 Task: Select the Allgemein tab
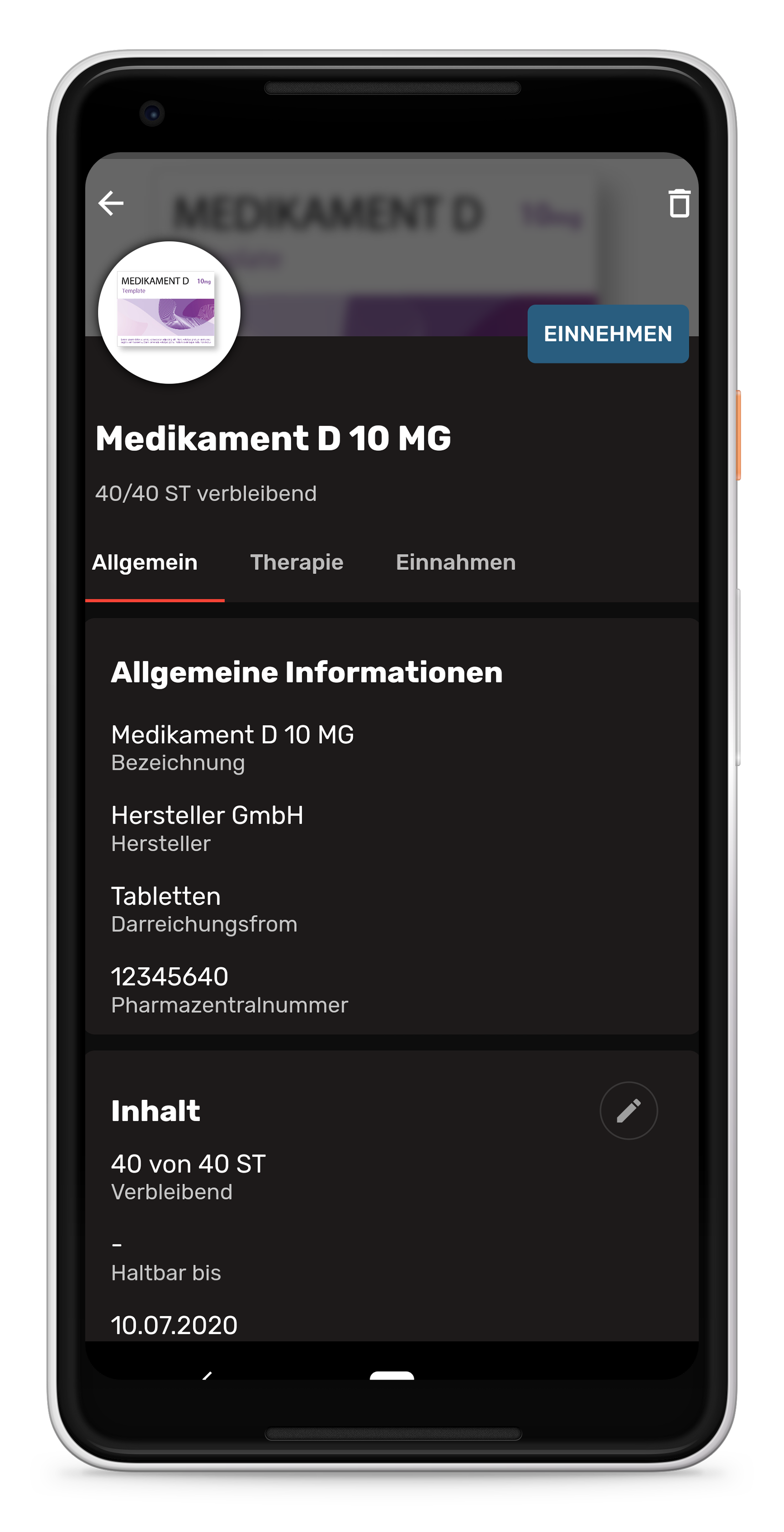(x=145, y=562)
